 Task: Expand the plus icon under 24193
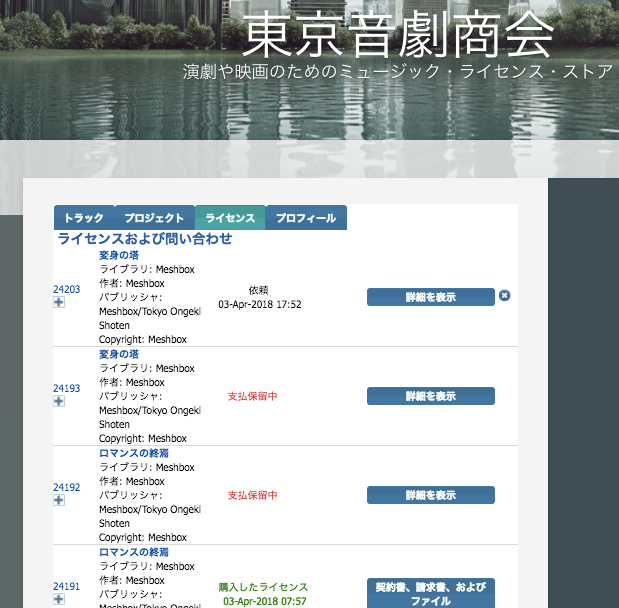click(59, 401)
